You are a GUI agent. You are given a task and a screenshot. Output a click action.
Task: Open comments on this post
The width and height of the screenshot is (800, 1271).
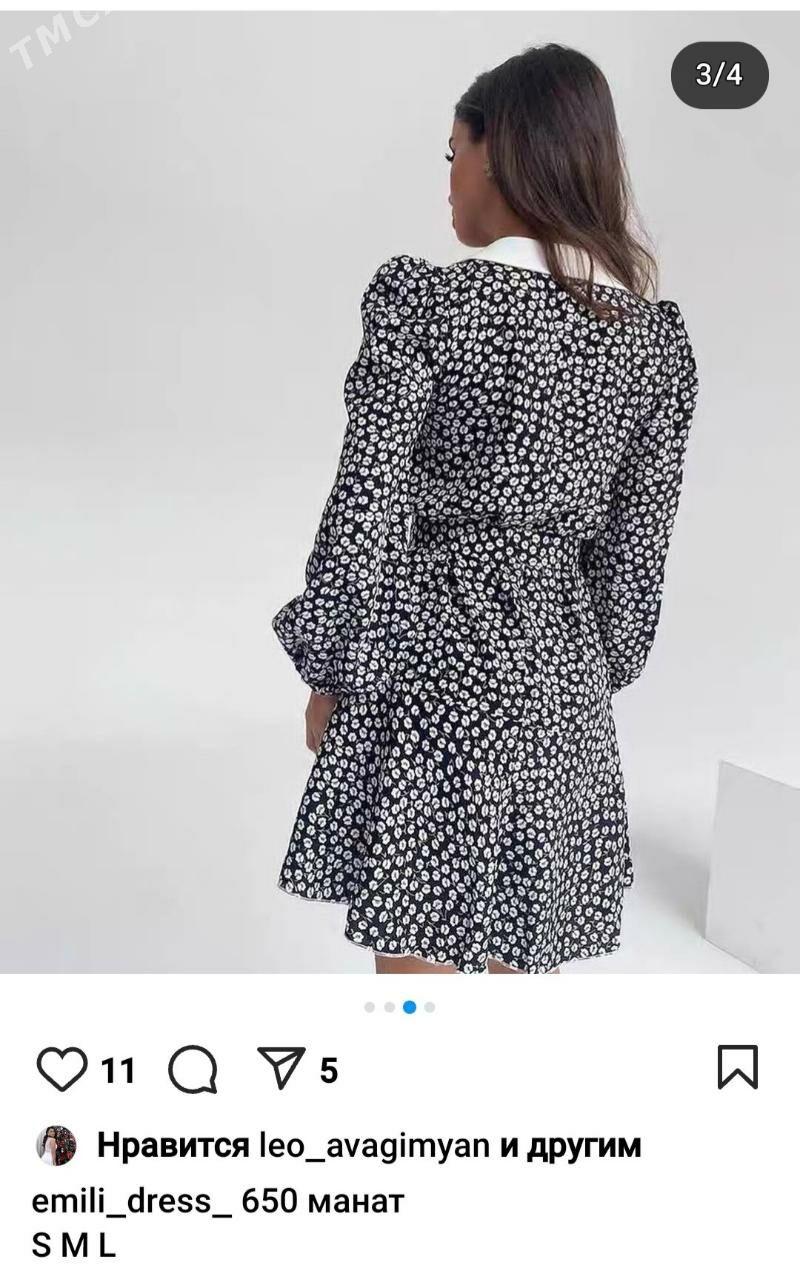tap(193, 1070)
